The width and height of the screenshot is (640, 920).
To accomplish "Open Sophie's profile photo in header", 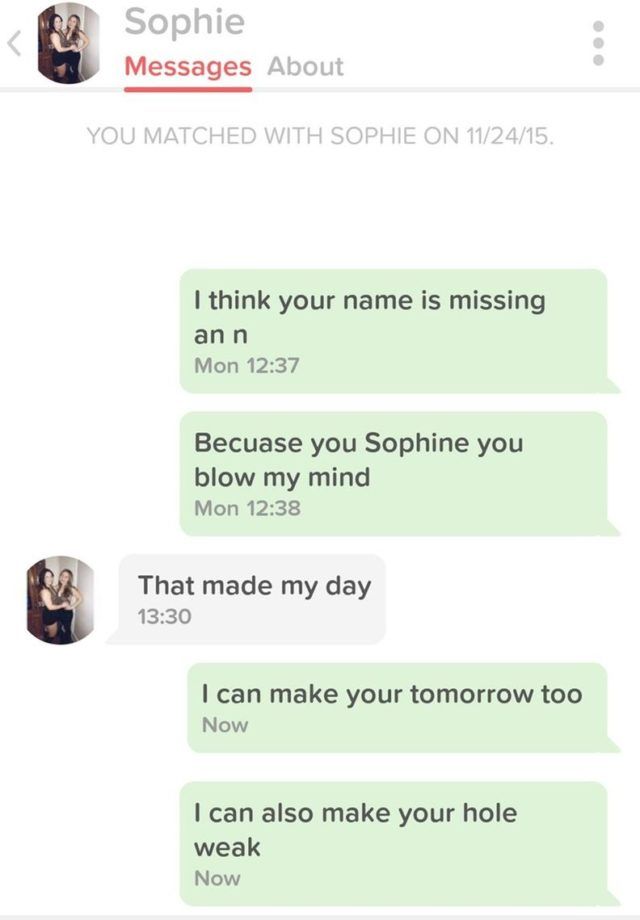I will [66, 42].
